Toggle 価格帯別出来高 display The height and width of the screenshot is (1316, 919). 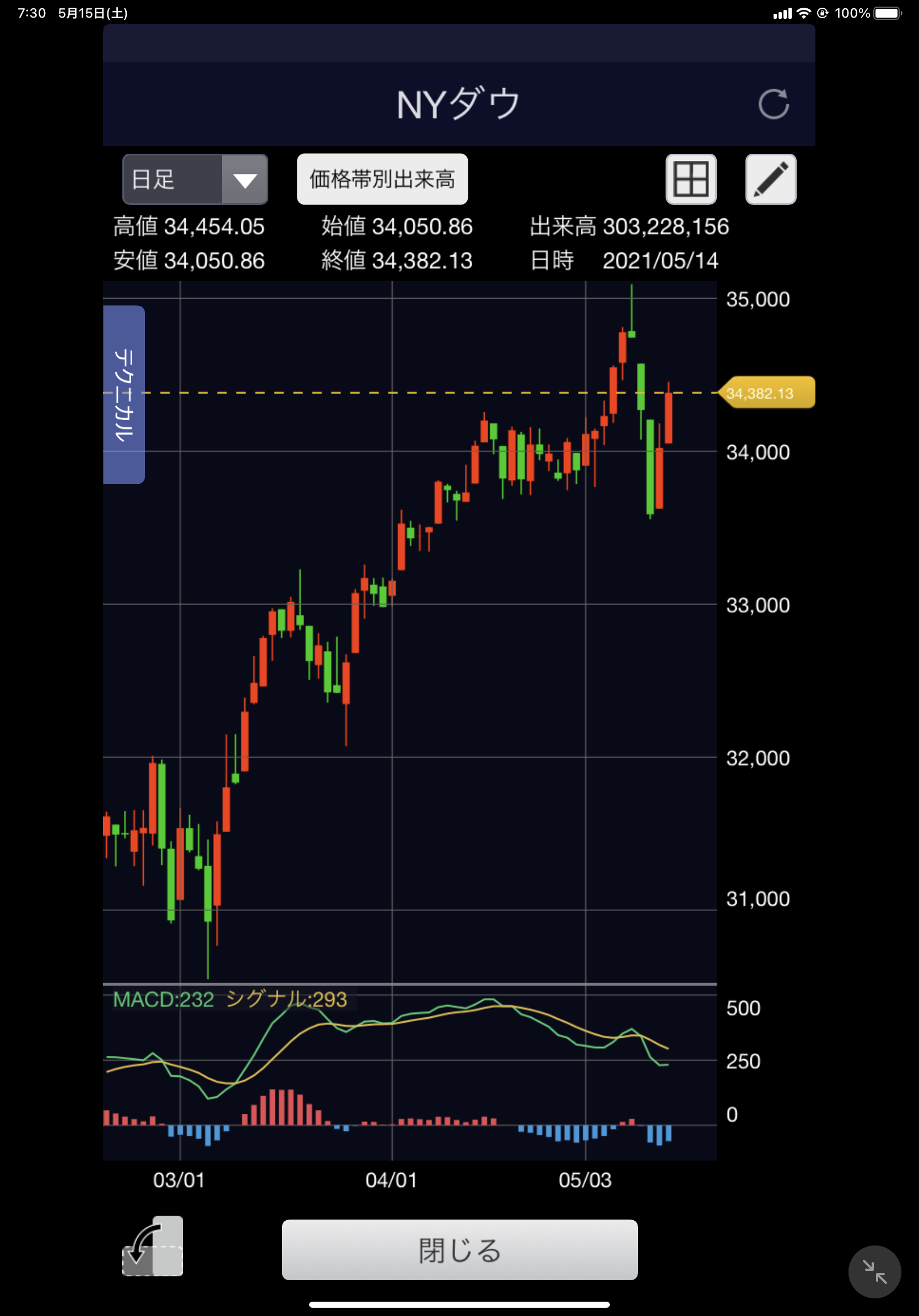point(382,180)
